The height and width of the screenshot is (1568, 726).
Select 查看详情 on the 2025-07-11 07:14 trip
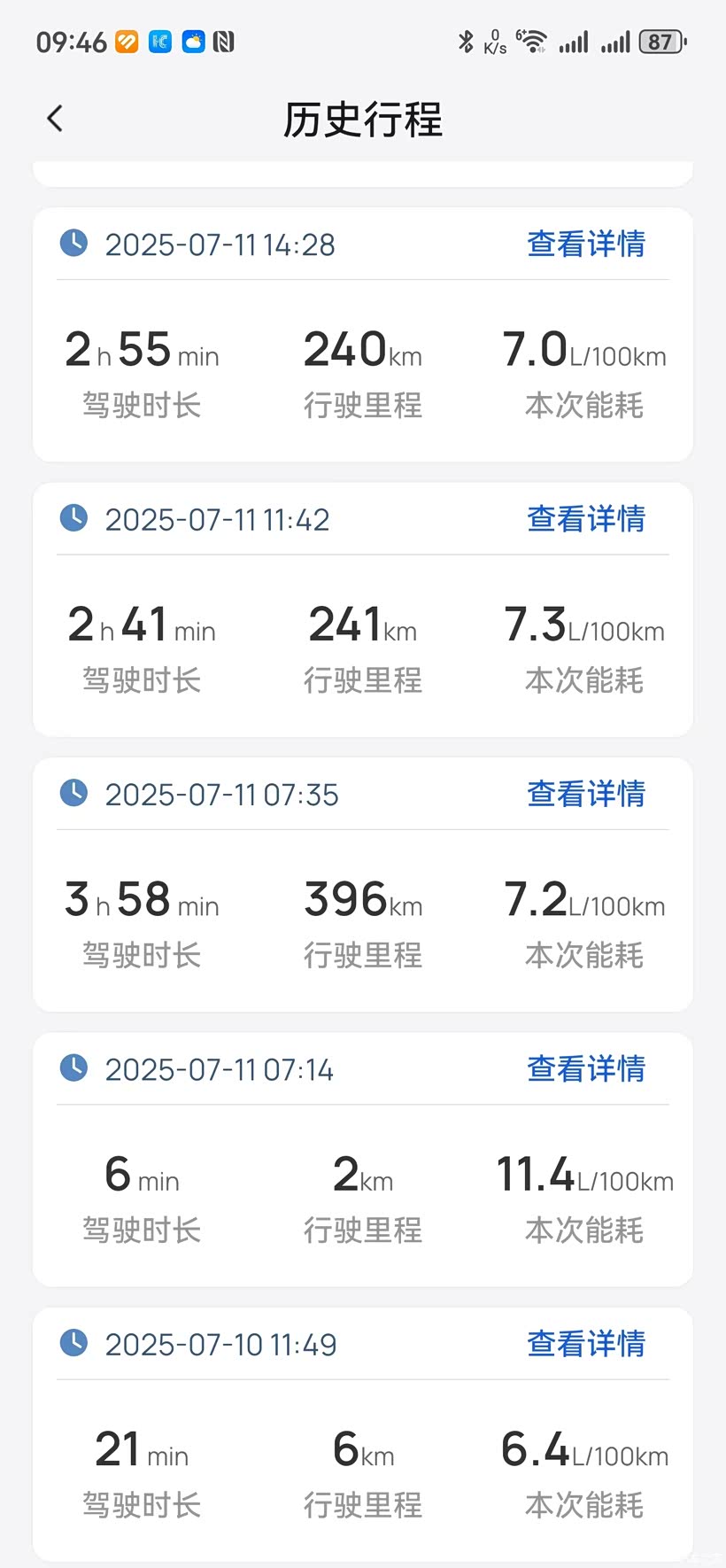click(586, 1068)
